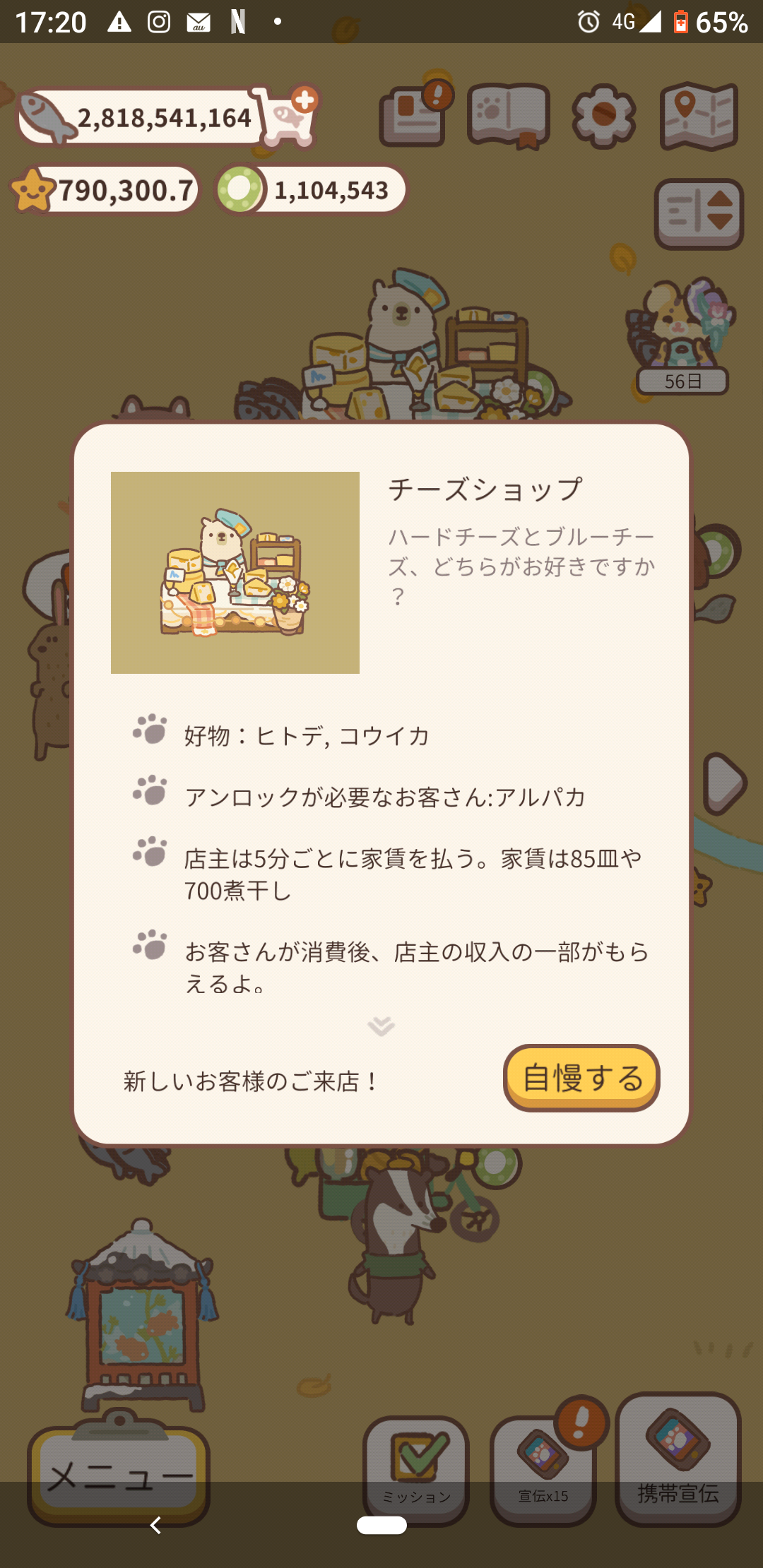Viewport: 763px width, 1568px height.
Task: Tap the 自慢する (show off) button
Action: tap(581, 1078)
